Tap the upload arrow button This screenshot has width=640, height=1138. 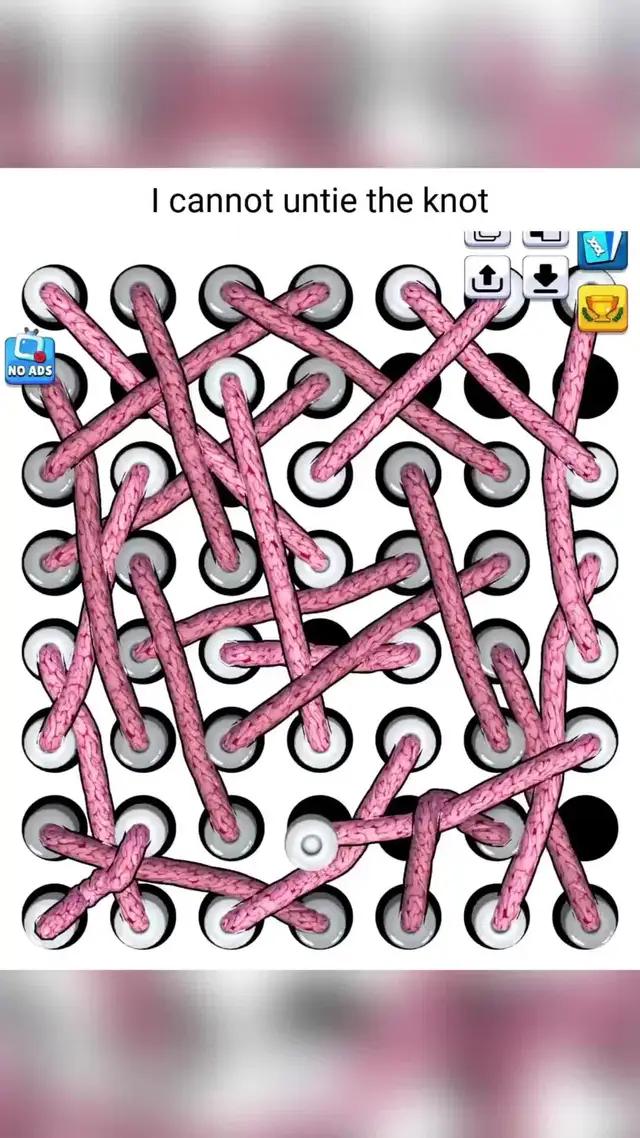487,278
